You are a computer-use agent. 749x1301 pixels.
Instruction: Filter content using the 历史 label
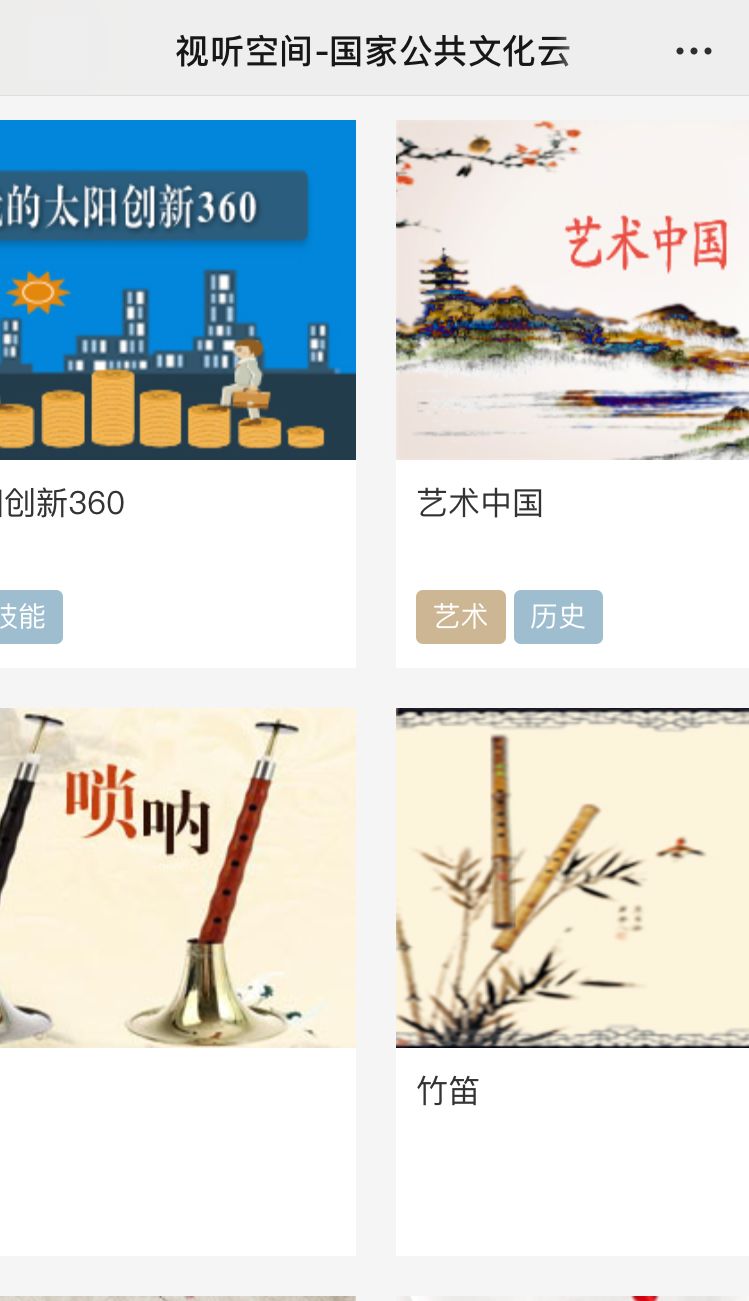(x=558, y=617)
